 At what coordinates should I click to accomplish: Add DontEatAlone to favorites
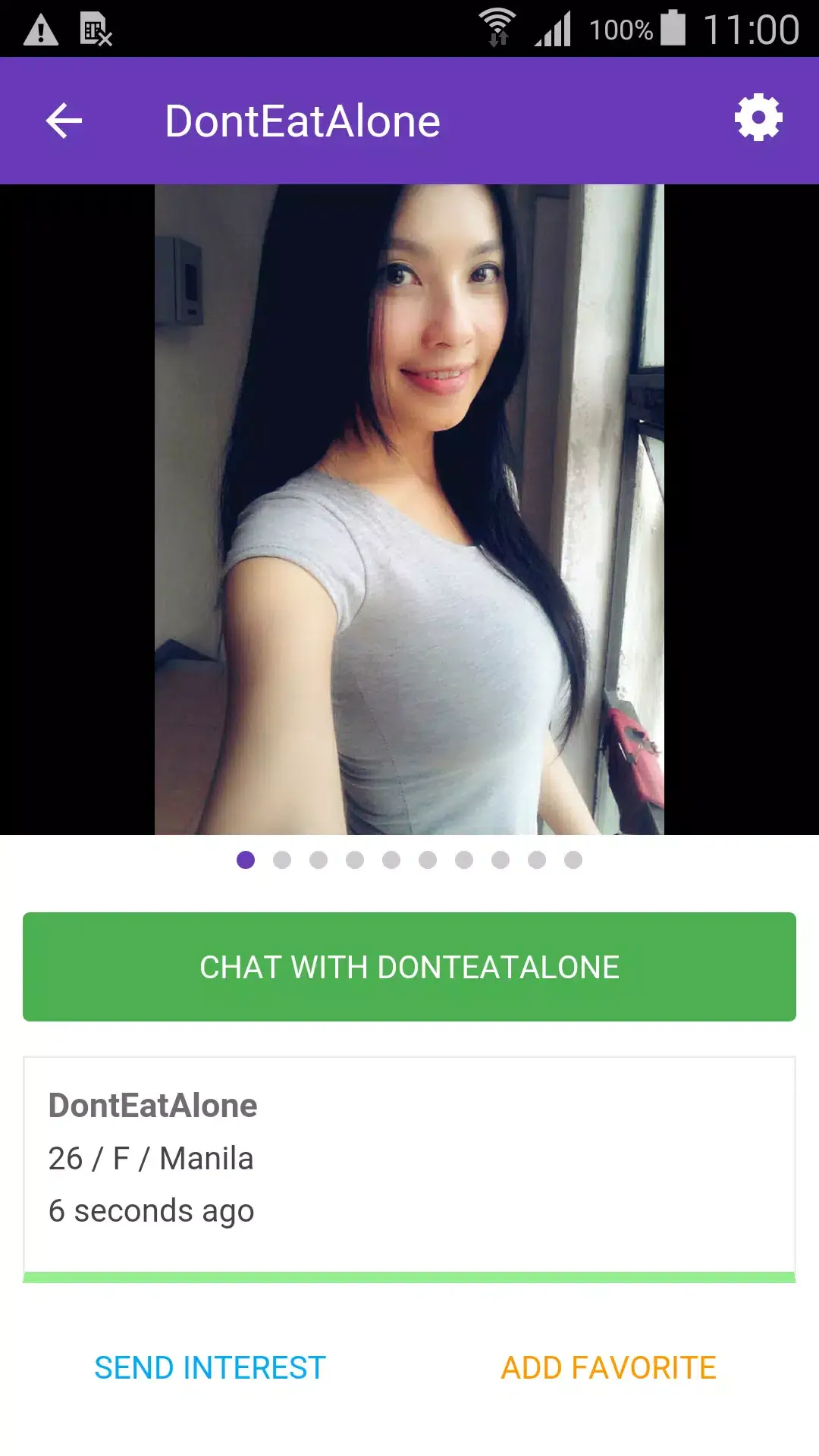(x=608, y=1368)
